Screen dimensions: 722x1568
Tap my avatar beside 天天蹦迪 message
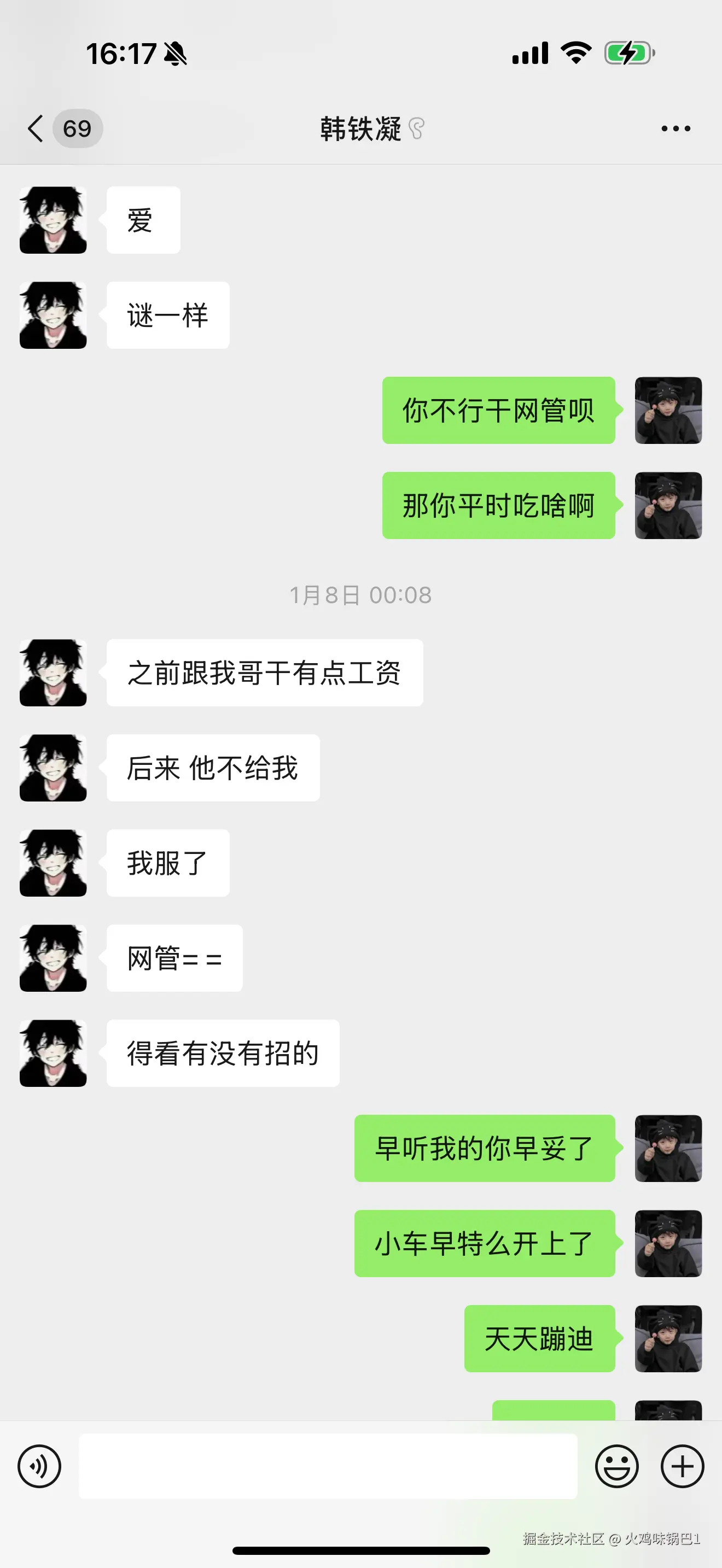coord(668,1338)
